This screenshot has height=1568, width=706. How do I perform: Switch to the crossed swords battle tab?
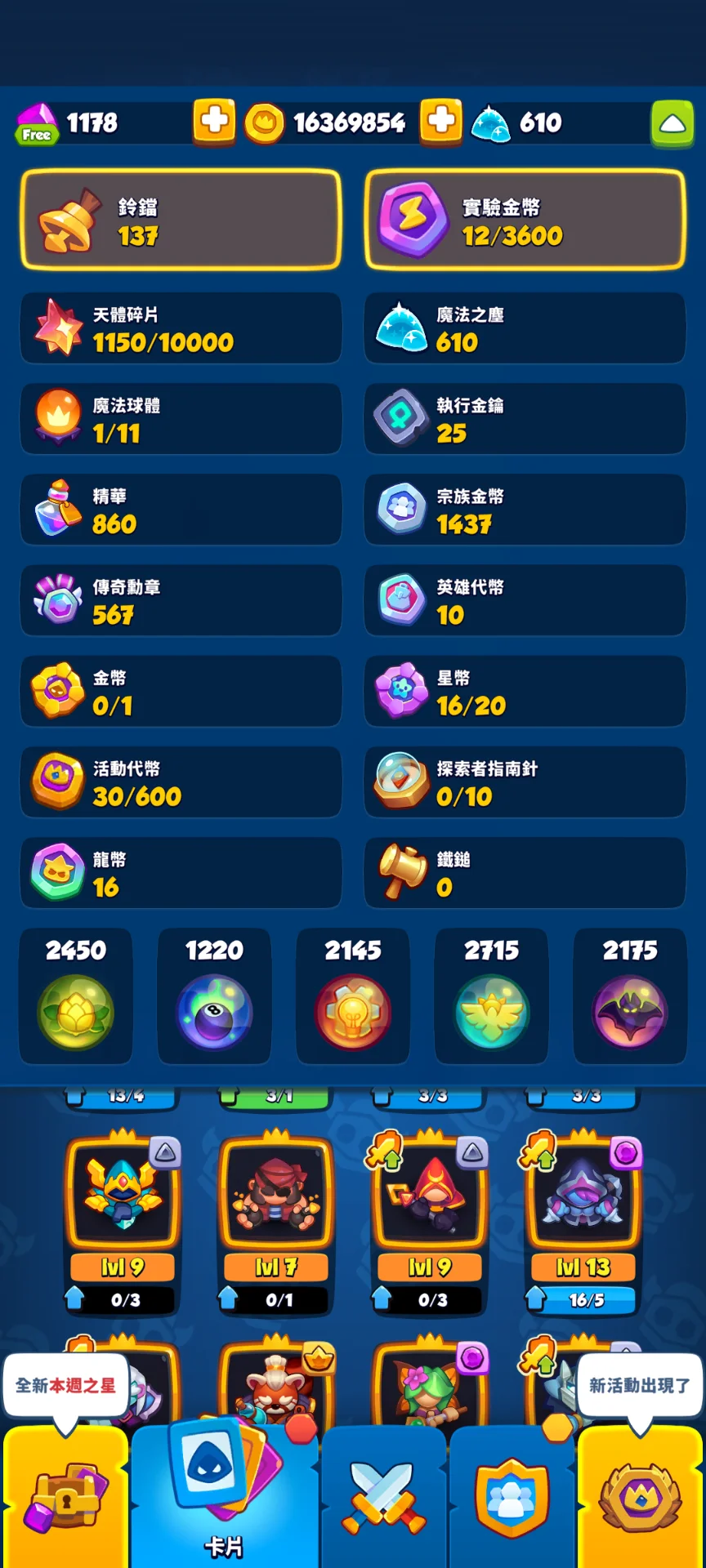pyautogui.click(x=382, y=1499)
